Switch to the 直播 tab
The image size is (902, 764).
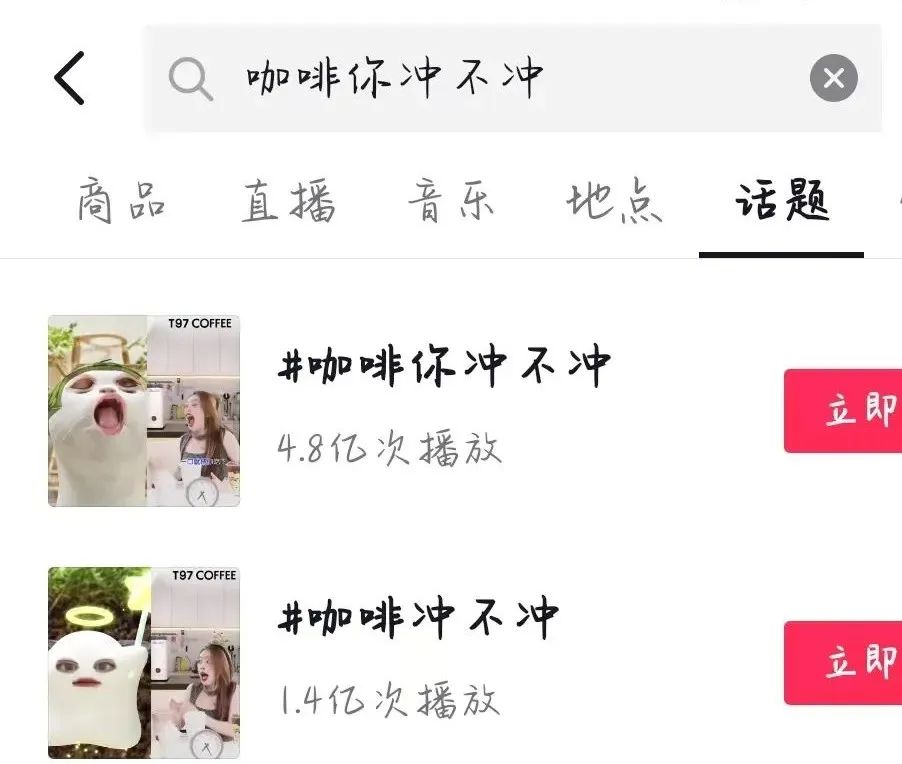pyautogui.click(x=288, y=204)
